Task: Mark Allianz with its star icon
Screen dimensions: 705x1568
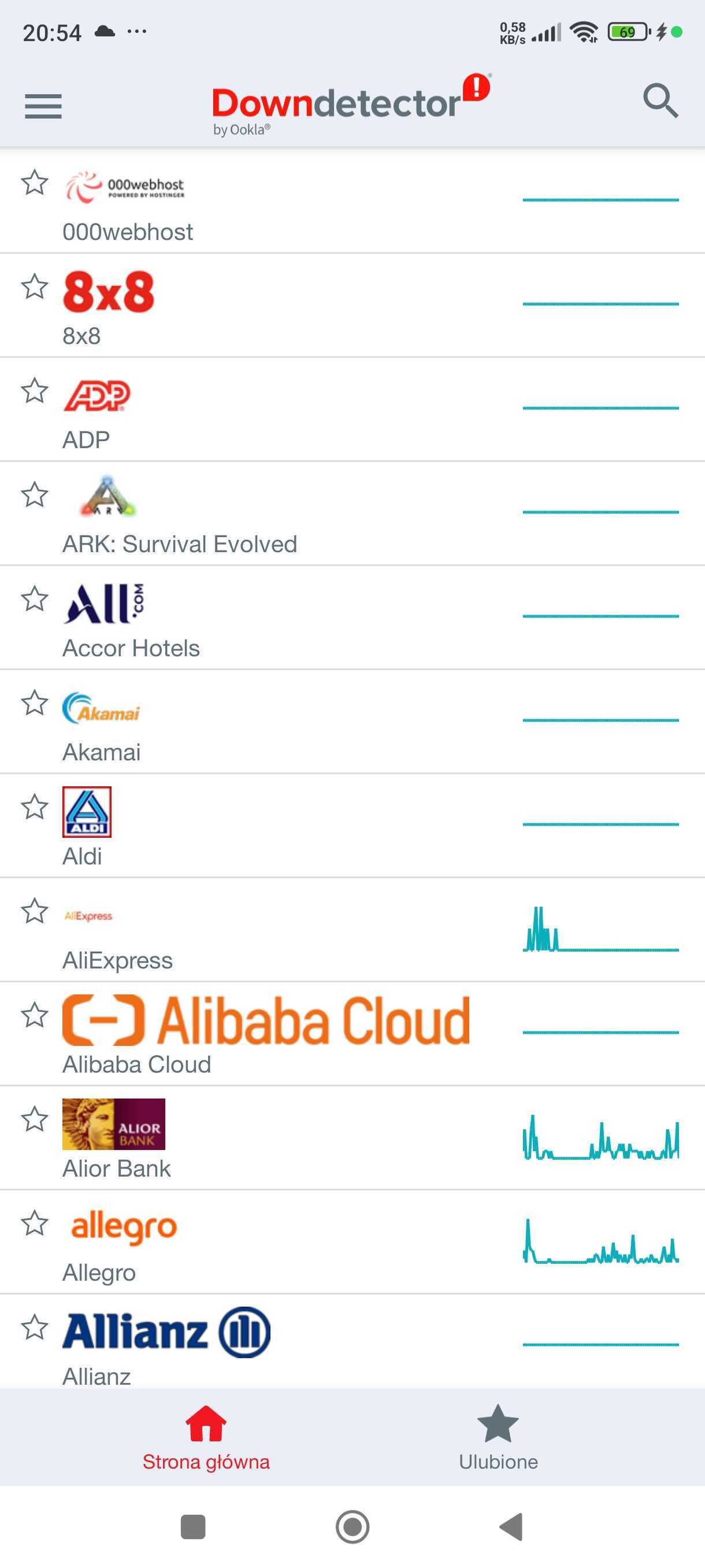Action: pyautogui.click(x=35, y=1327)
